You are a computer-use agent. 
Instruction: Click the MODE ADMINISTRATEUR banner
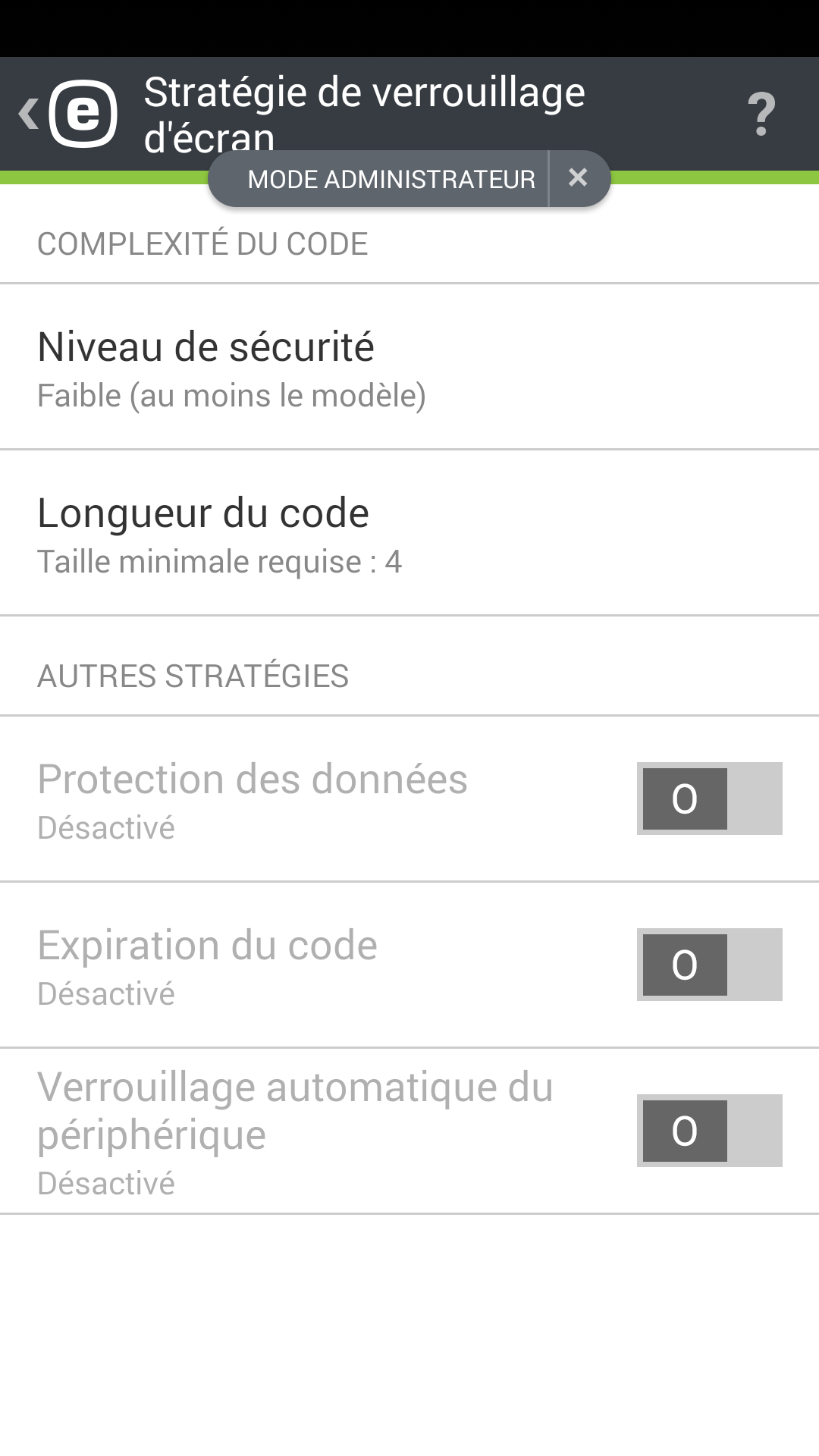[391, 178]
